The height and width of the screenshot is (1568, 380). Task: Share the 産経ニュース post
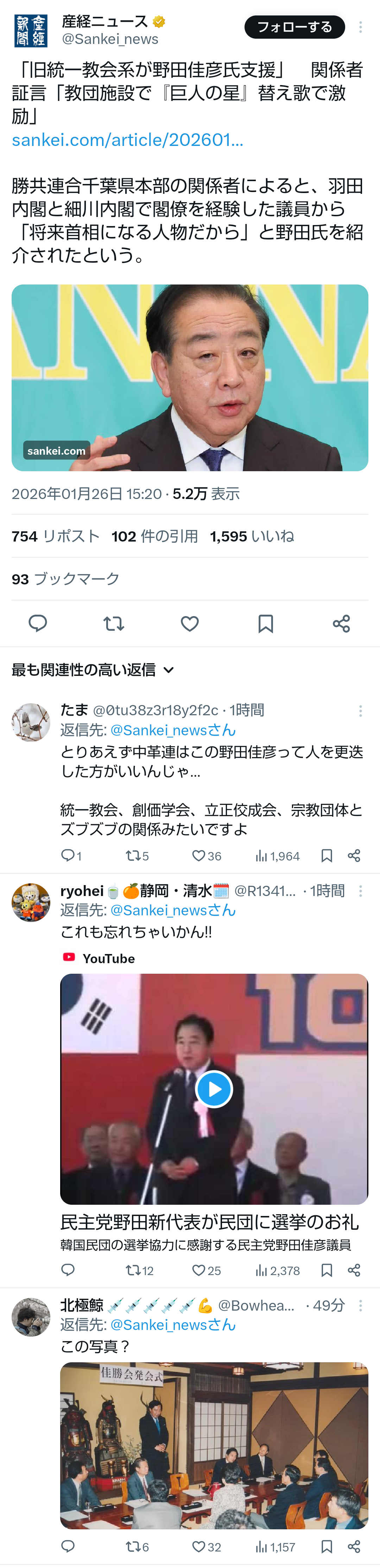[x=342, y=623]
